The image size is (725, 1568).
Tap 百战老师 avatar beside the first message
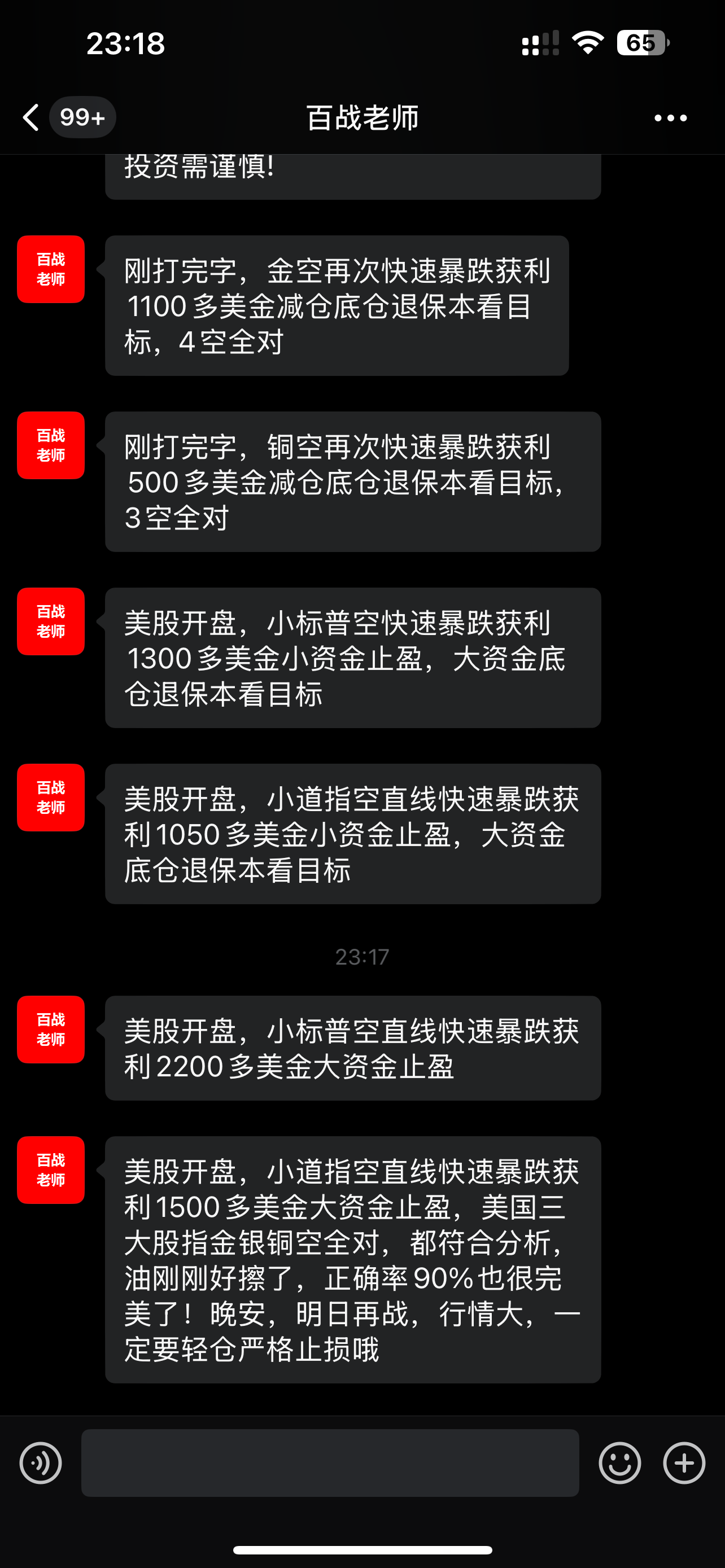(x=50, y=269)
